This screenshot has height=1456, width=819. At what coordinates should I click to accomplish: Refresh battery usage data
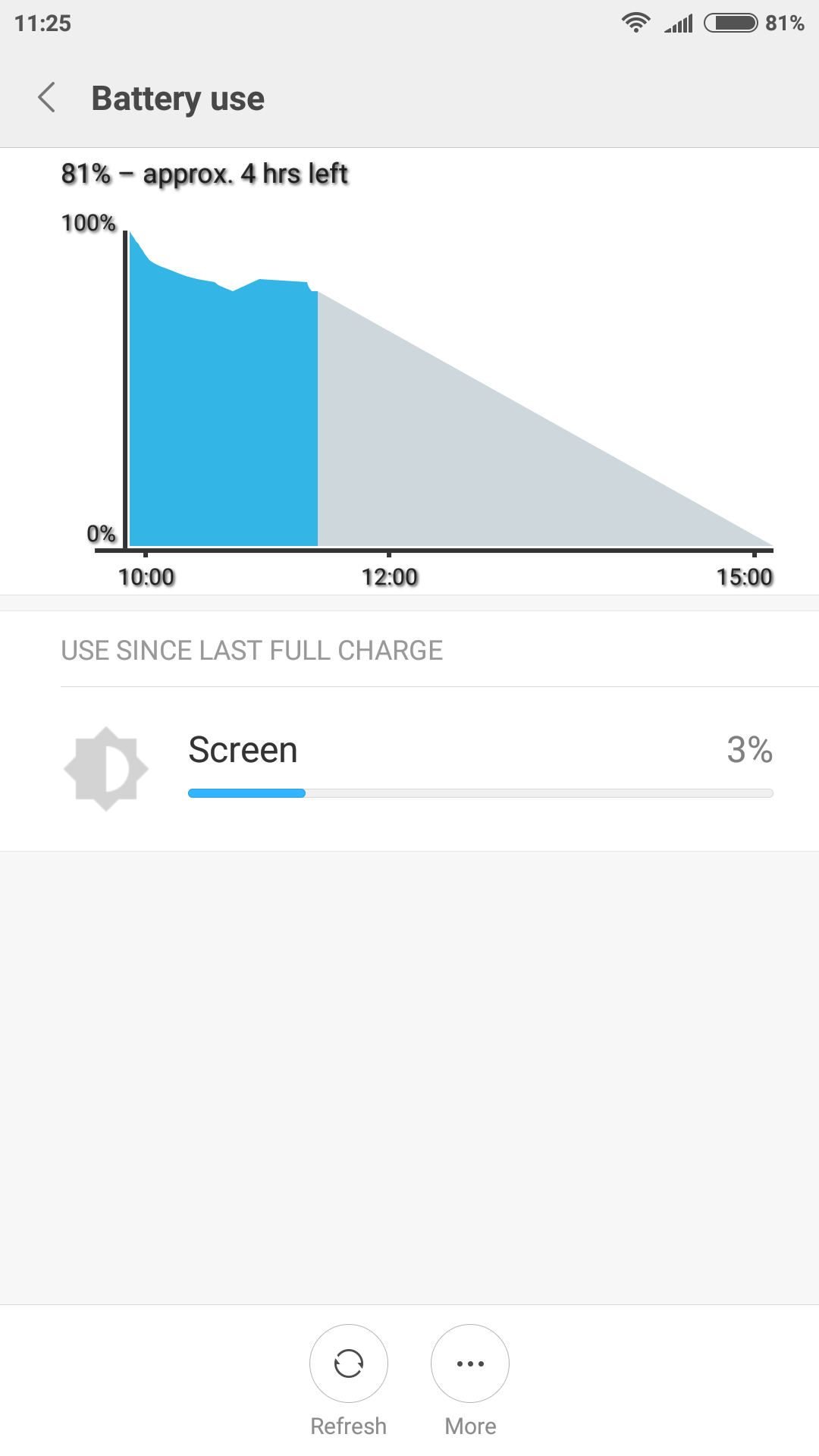click(x=348, y=1363)
